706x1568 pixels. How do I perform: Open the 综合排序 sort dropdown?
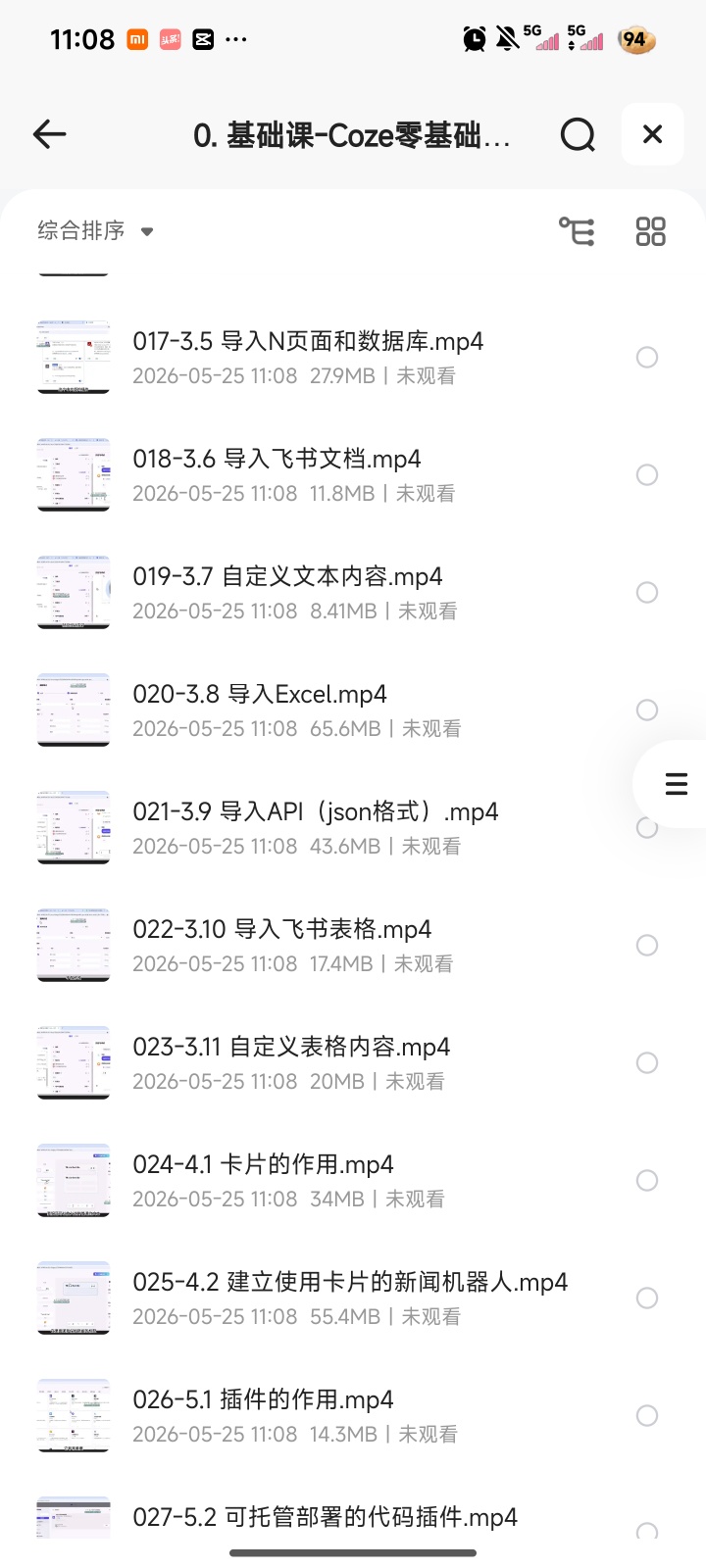pos(95,230)
